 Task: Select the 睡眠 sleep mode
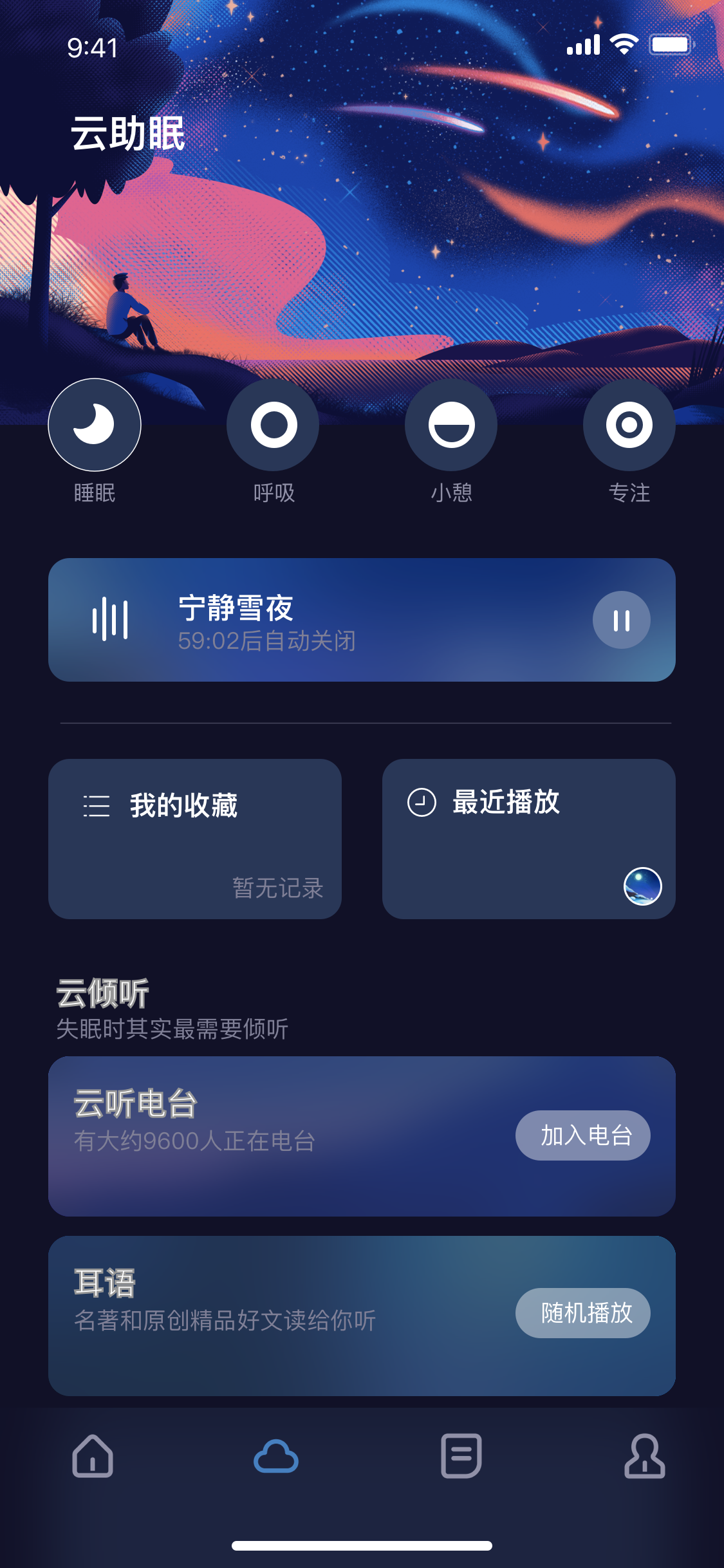tap(95, 425)
